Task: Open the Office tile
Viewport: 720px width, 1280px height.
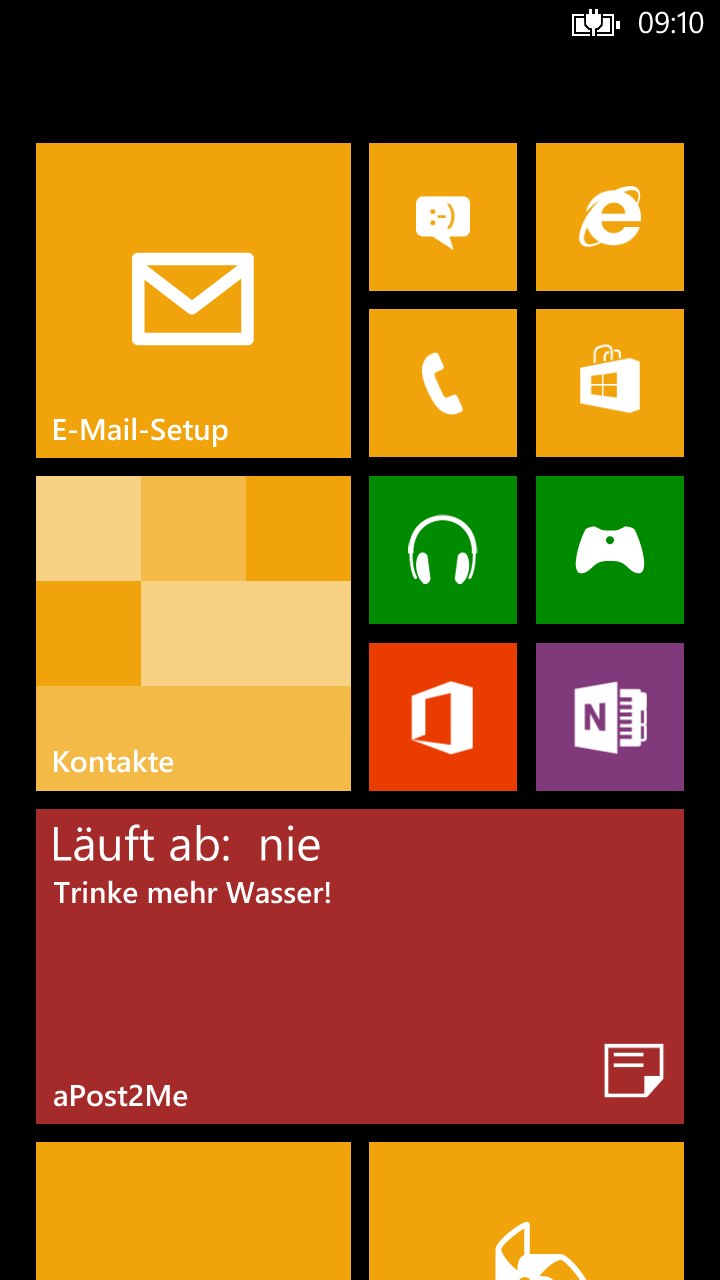Action: 443,717
